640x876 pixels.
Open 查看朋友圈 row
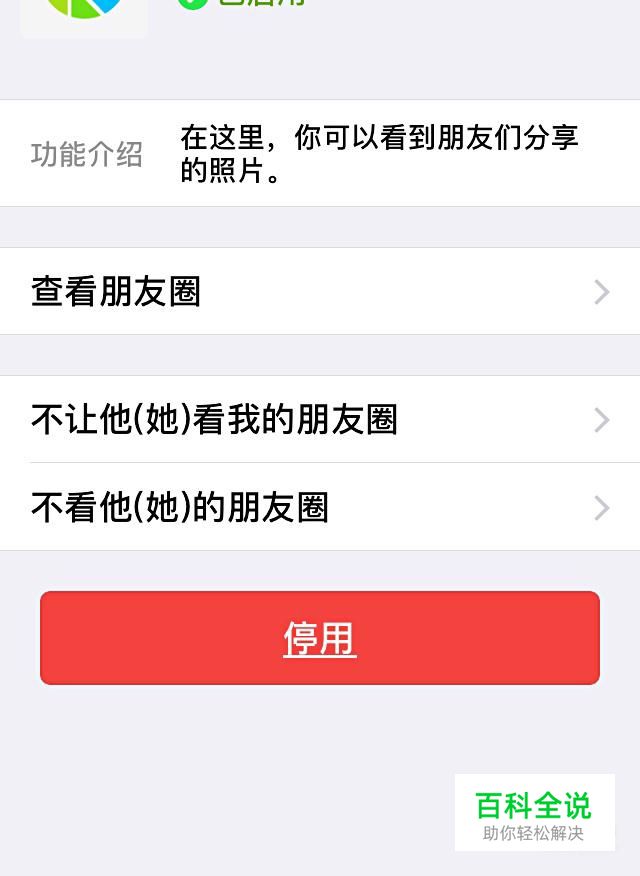click(x=320, y=291)
